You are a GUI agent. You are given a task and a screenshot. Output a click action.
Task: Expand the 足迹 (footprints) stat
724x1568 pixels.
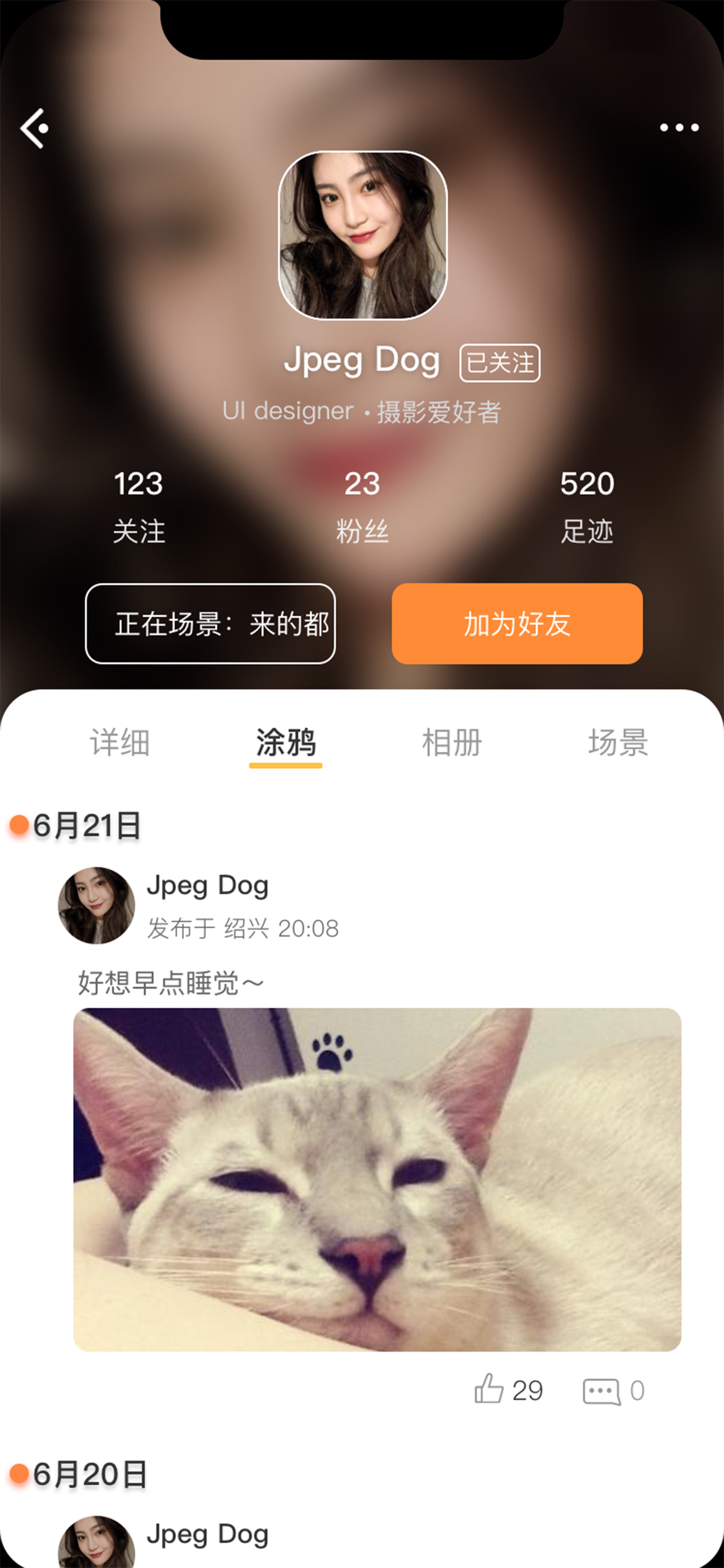(x=588, y=505)
